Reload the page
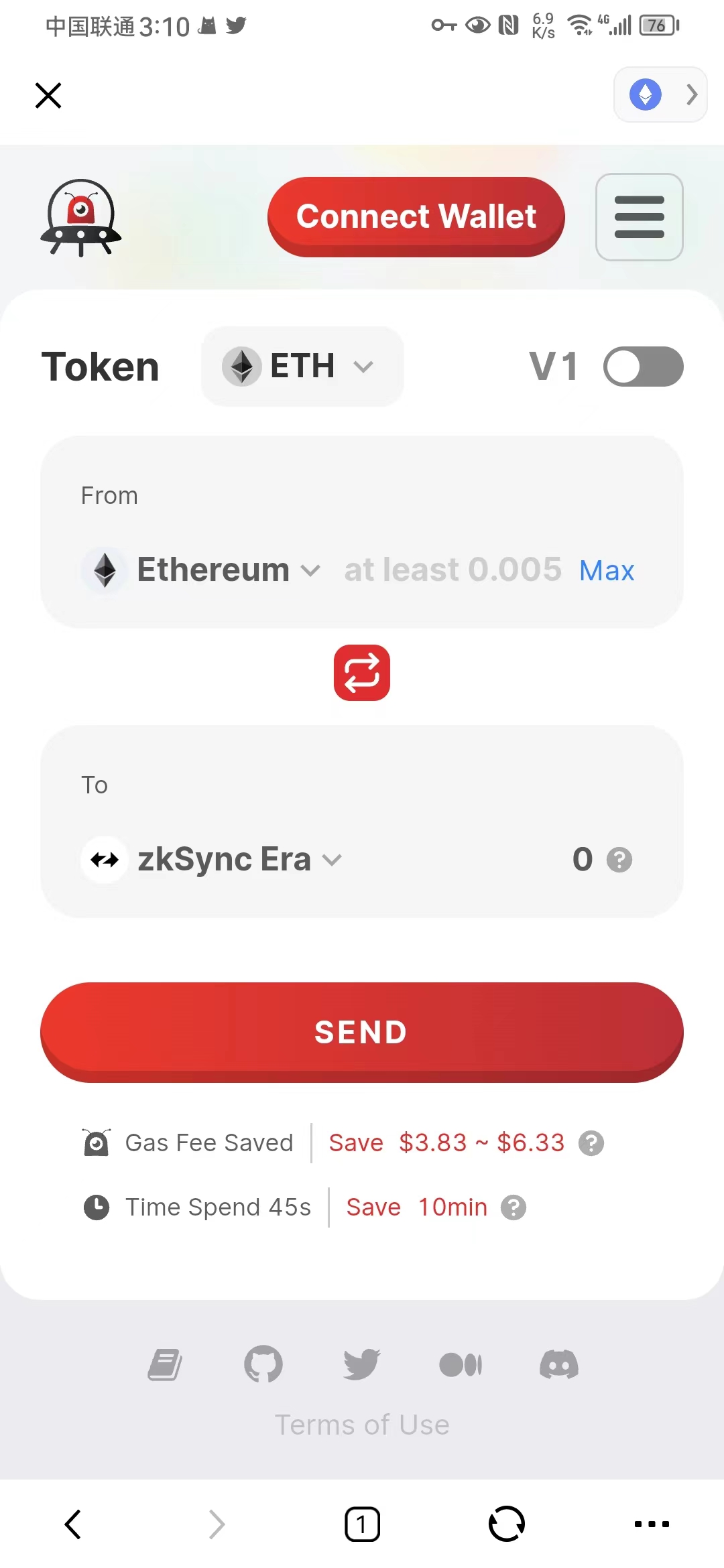The image size is (724, 1568). [507, 1524]
